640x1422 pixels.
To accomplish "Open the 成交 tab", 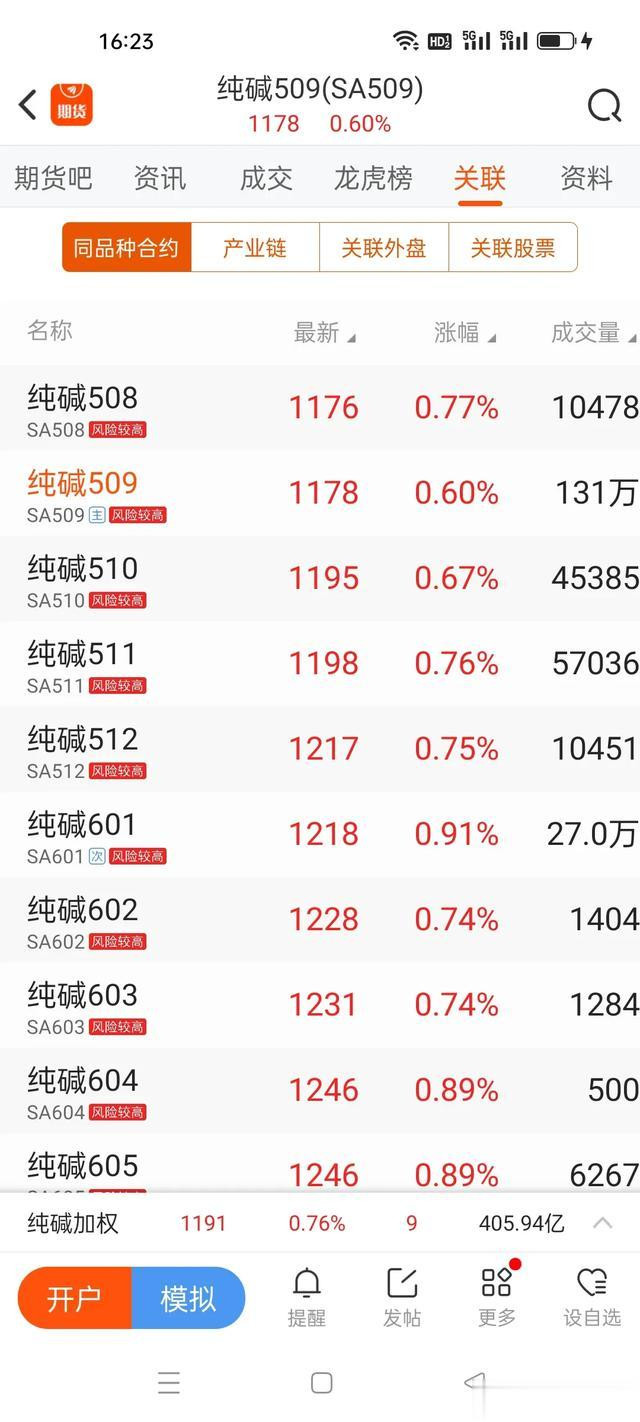I will coord(266,178).
